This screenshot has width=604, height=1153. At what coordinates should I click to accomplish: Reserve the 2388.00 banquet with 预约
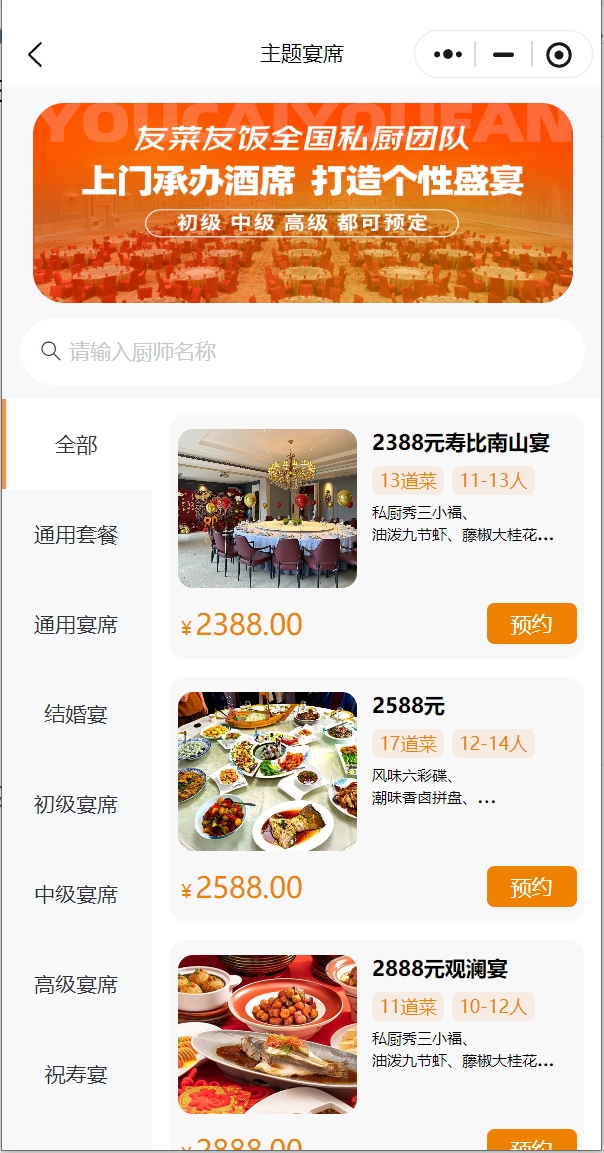click(x=531, y=624)
